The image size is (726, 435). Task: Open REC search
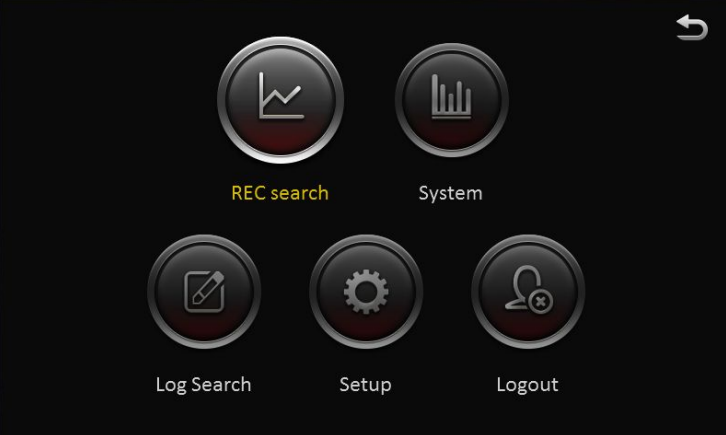point(280,98)
